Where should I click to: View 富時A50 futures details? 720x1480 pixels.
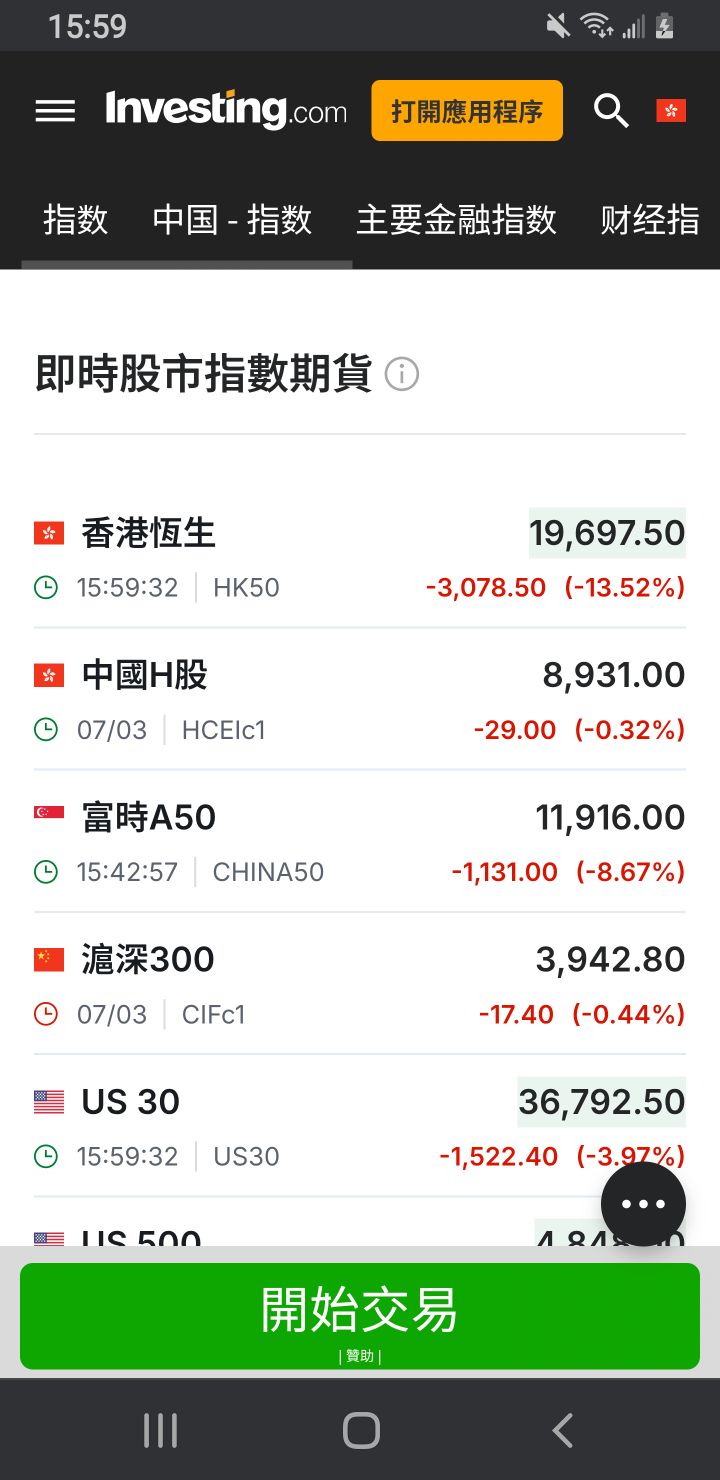pos(149,818)
